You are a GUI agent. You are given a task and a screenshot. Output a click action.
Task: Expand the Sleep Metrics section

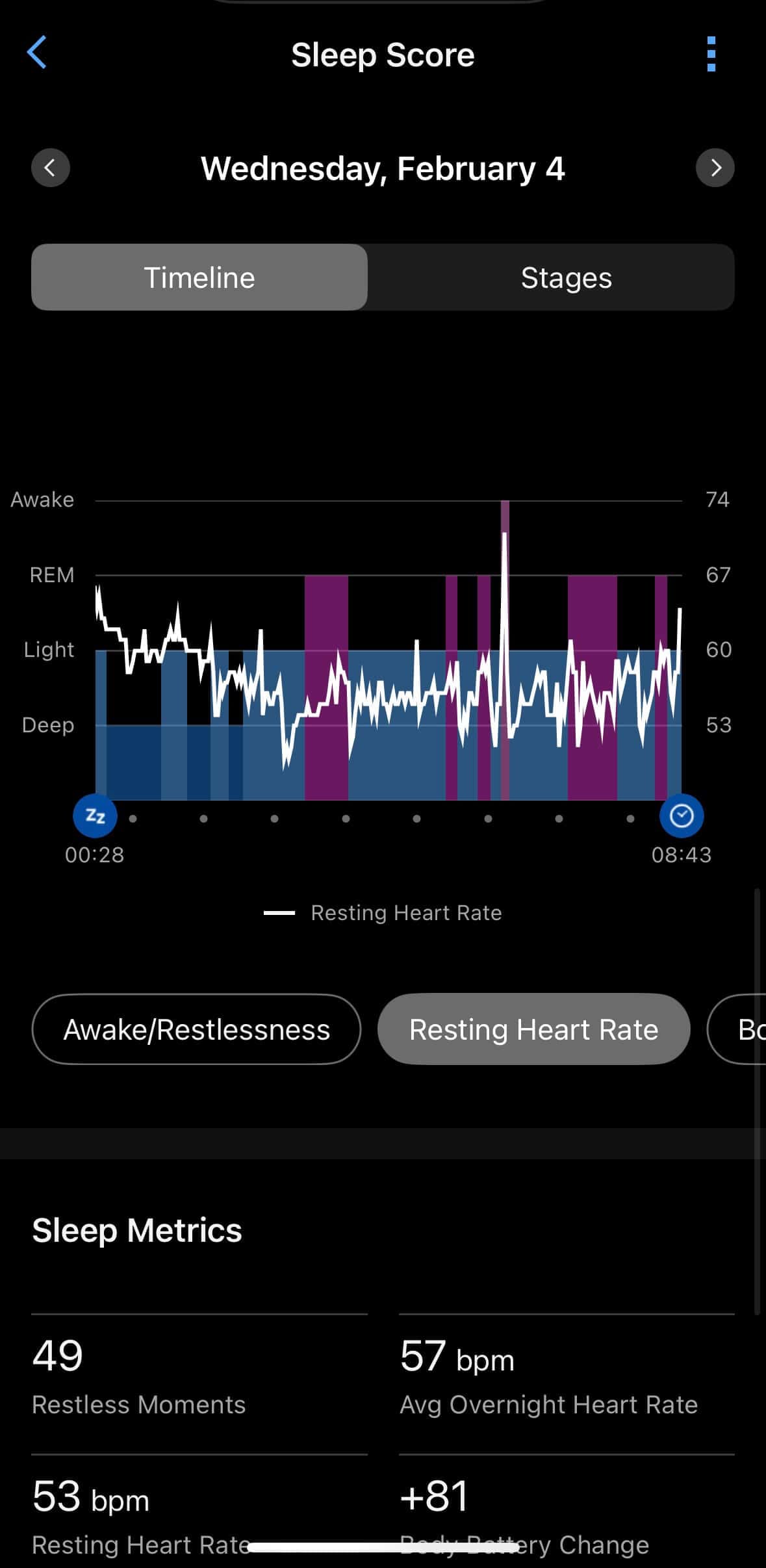pos(137,1229)
